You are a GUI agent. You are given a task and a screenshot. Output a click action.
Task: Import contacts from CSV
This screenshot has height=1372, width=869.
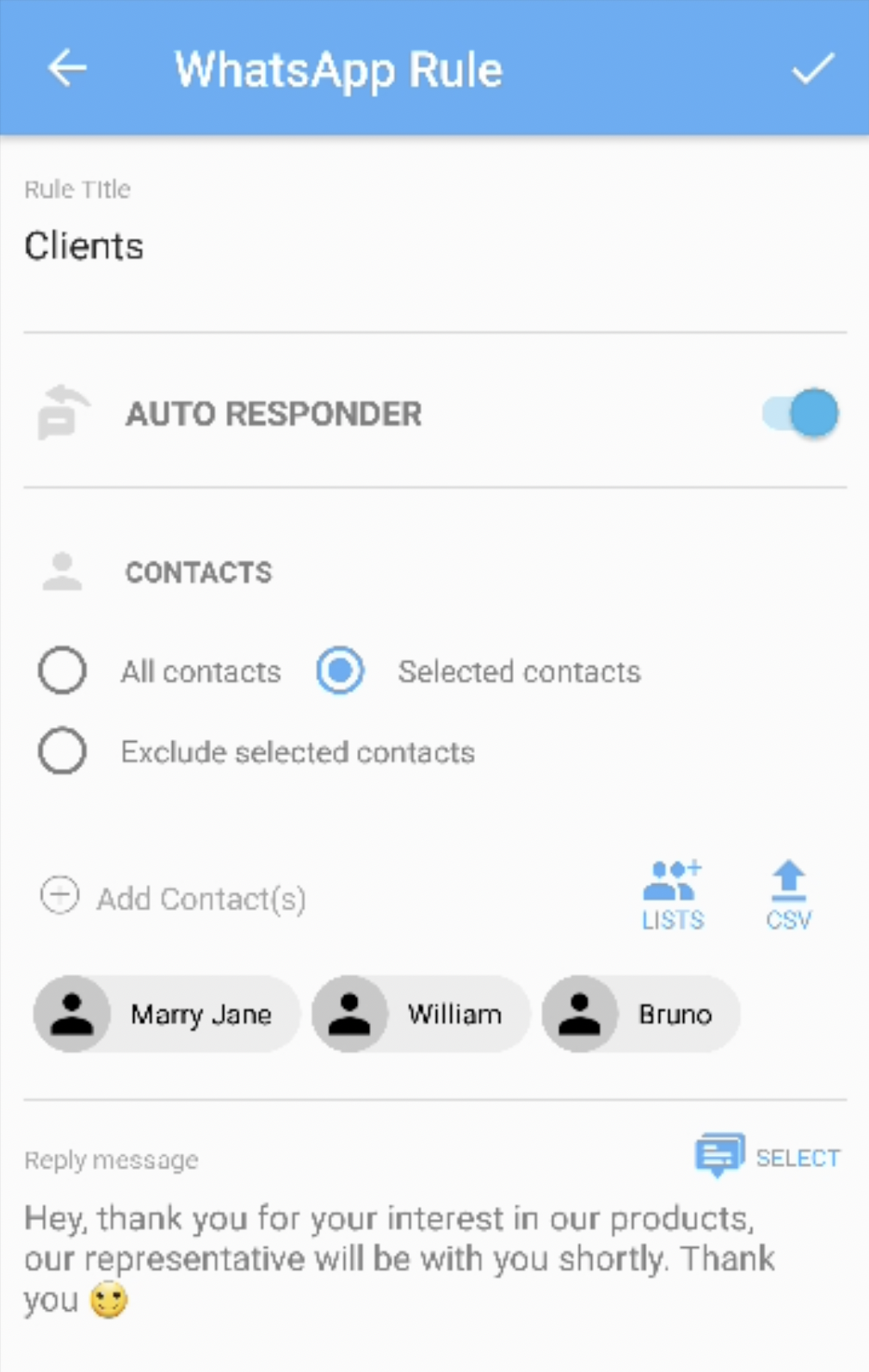pyautogui.click(x=788, y=896)
